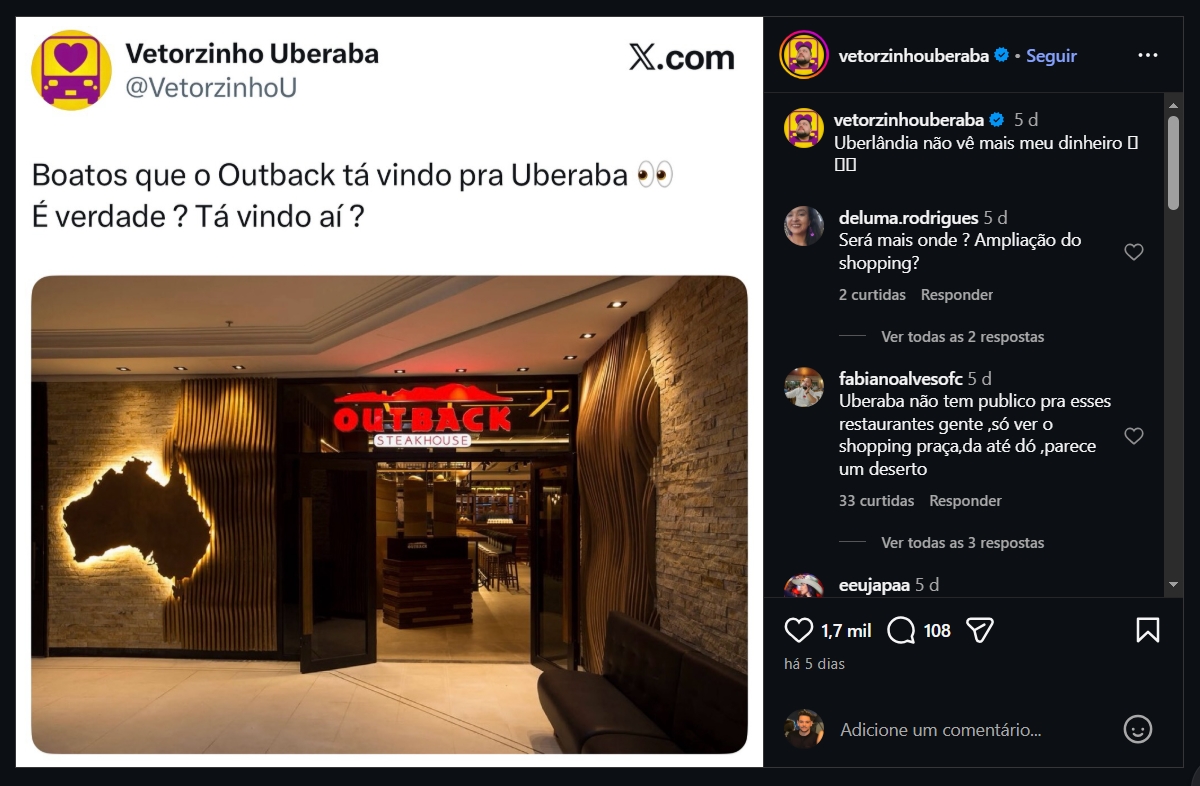View who liked fabianoalvesofc's comment, 33 curtidas

(876, 501)
